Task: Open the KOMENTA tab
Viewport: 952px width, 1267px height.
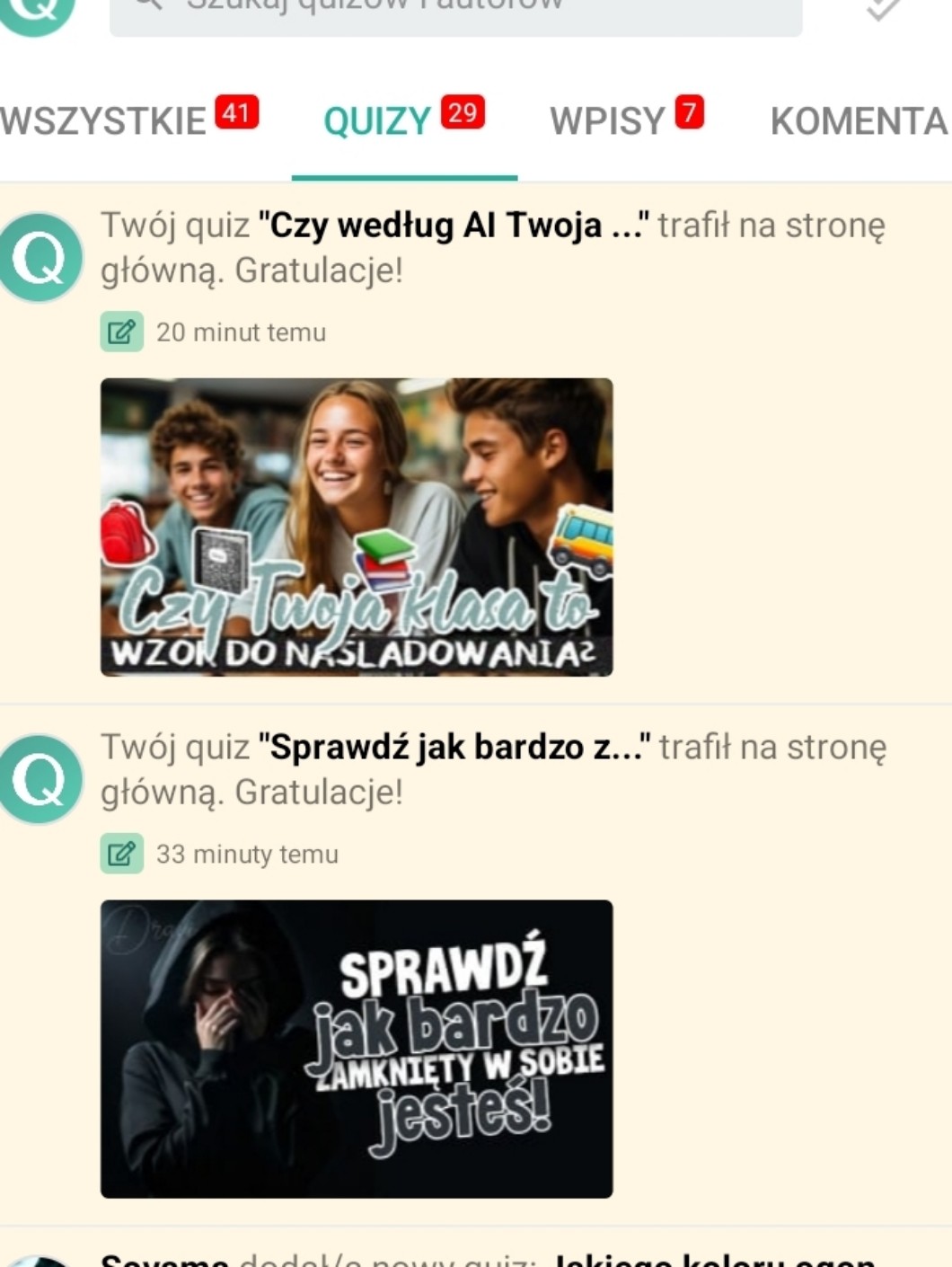Action: click(858, 121)
